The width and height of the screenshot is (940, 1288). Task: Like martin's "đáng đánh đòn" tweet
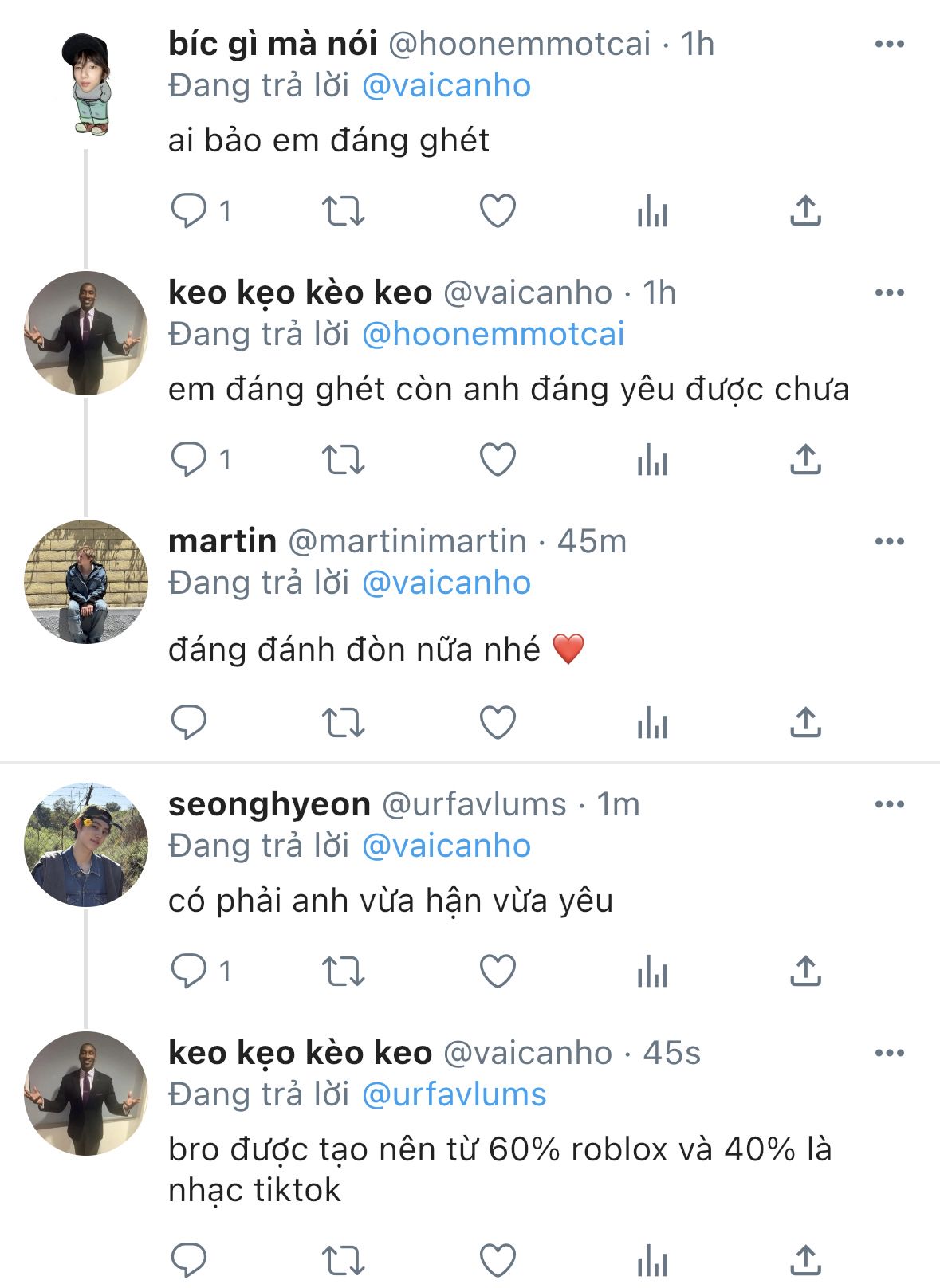point(498,723)
